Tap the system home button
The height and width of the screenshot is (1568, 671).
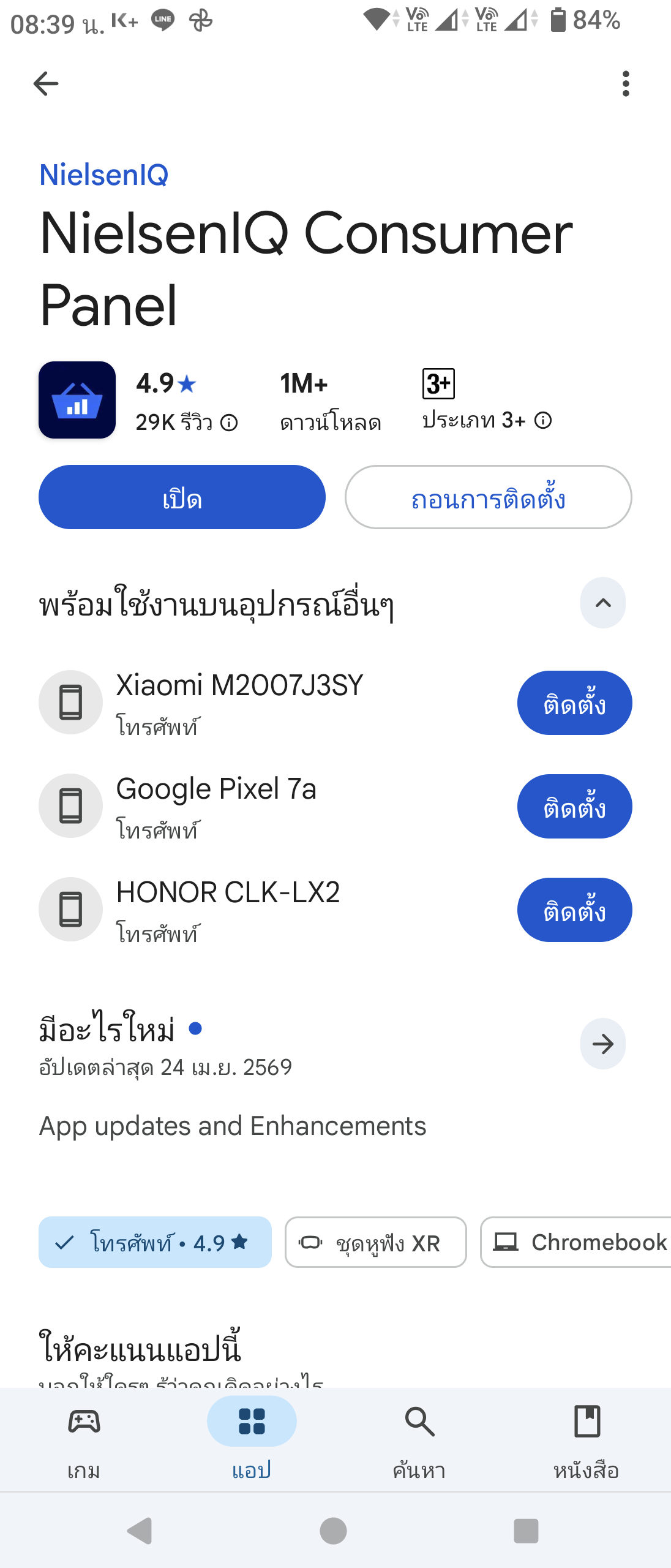click(334, 1531)
